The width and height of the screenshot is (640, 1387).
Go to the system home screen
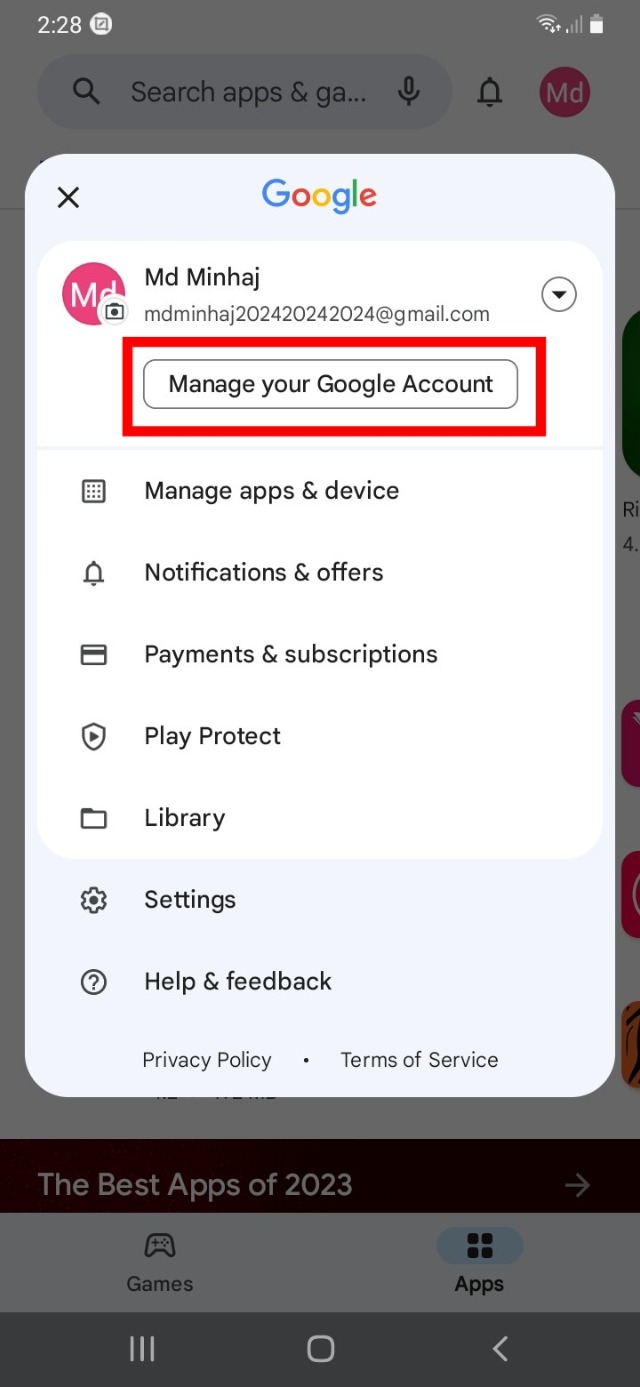pos(320,1349)
